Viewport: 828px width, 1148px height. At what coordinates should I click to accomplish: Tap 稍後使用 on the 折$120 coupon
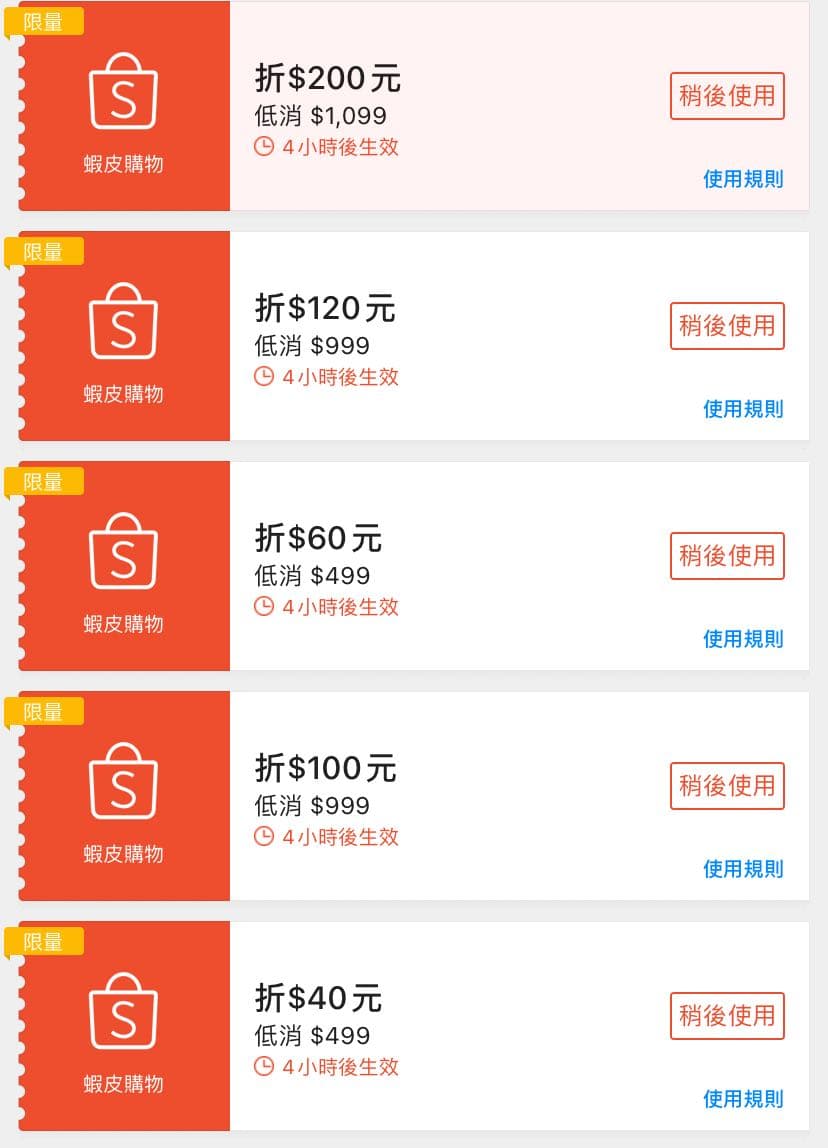tap(727, 326)
